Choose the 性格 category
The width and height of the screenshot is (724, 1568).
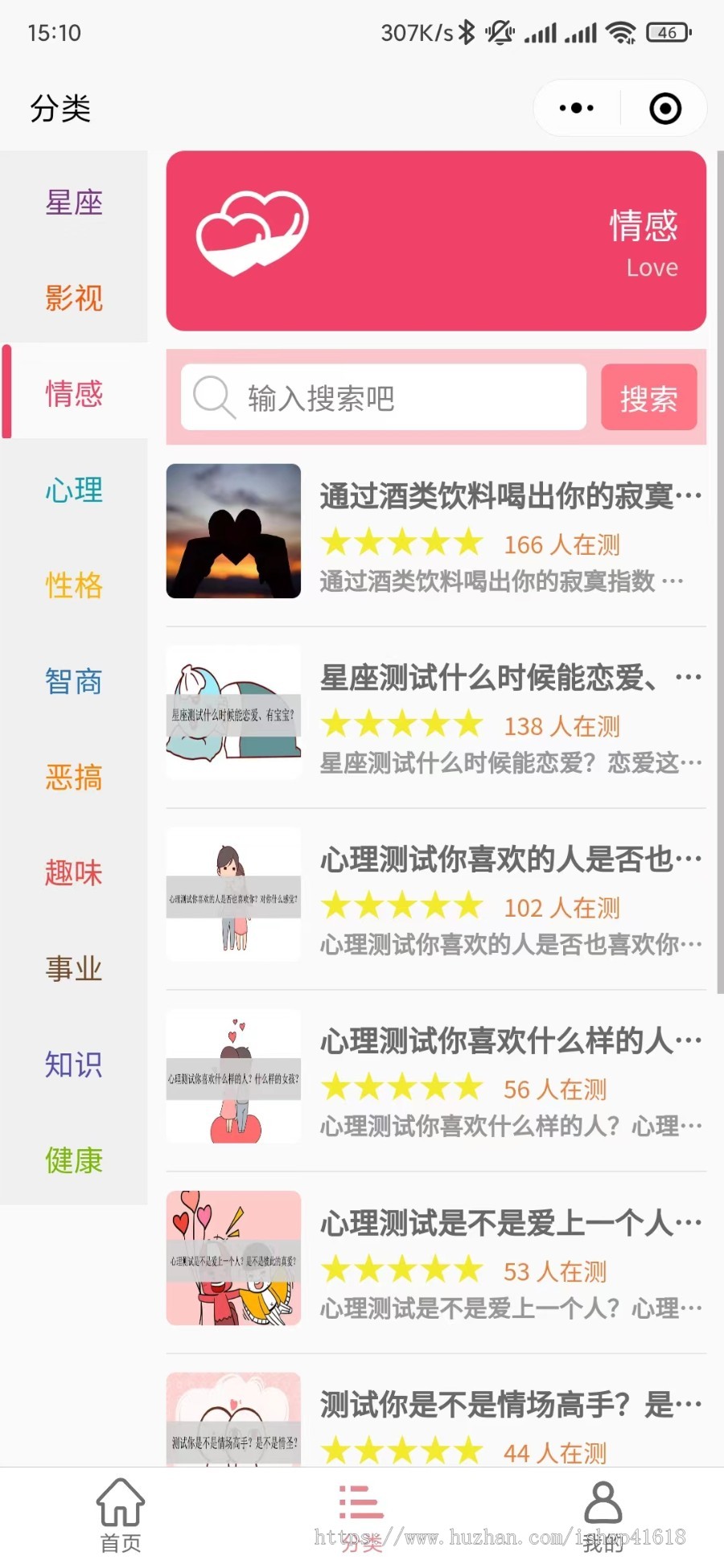74,585
